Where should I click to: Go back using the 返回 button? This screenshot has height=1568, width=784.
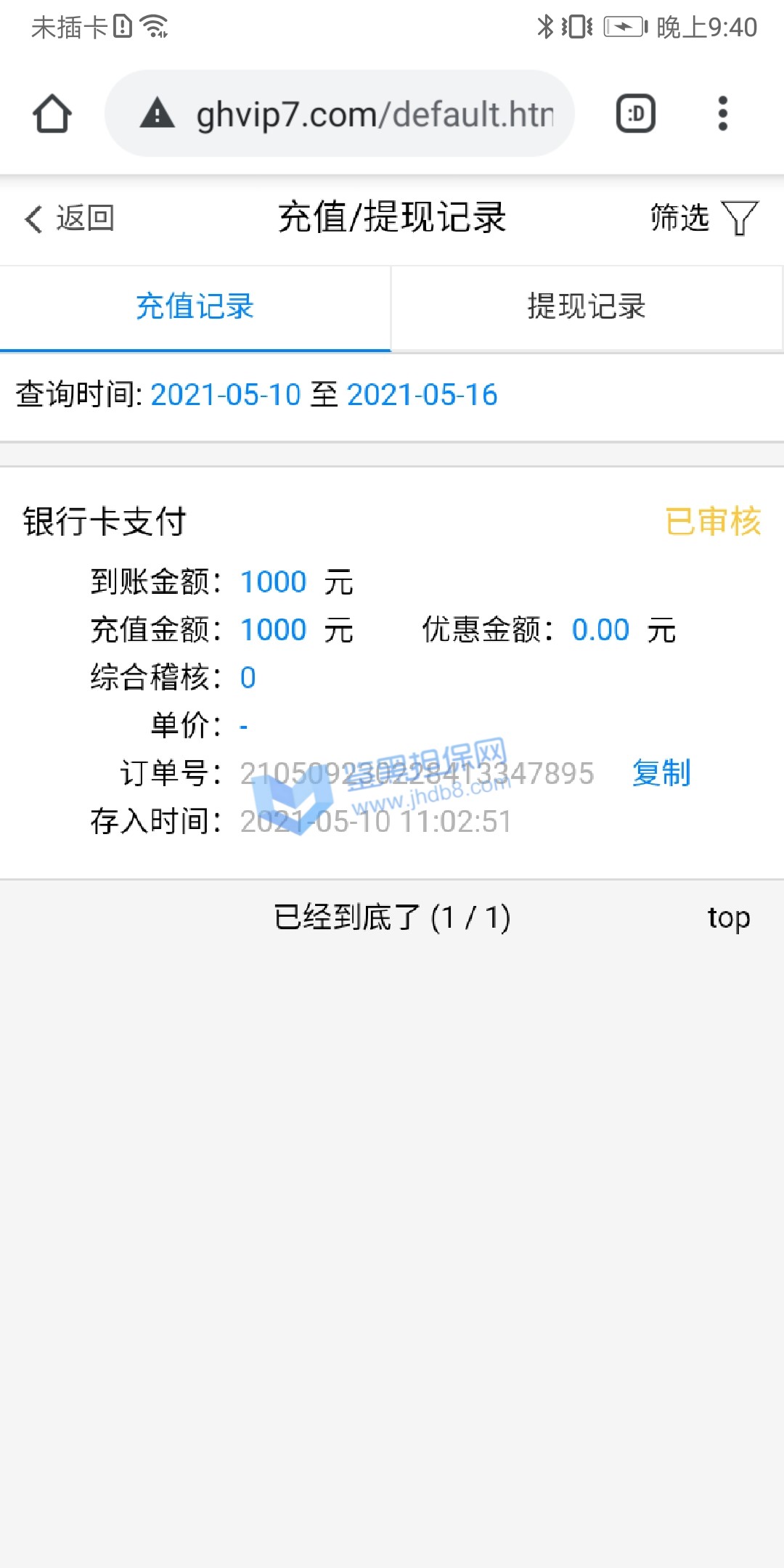click(70, 218)
